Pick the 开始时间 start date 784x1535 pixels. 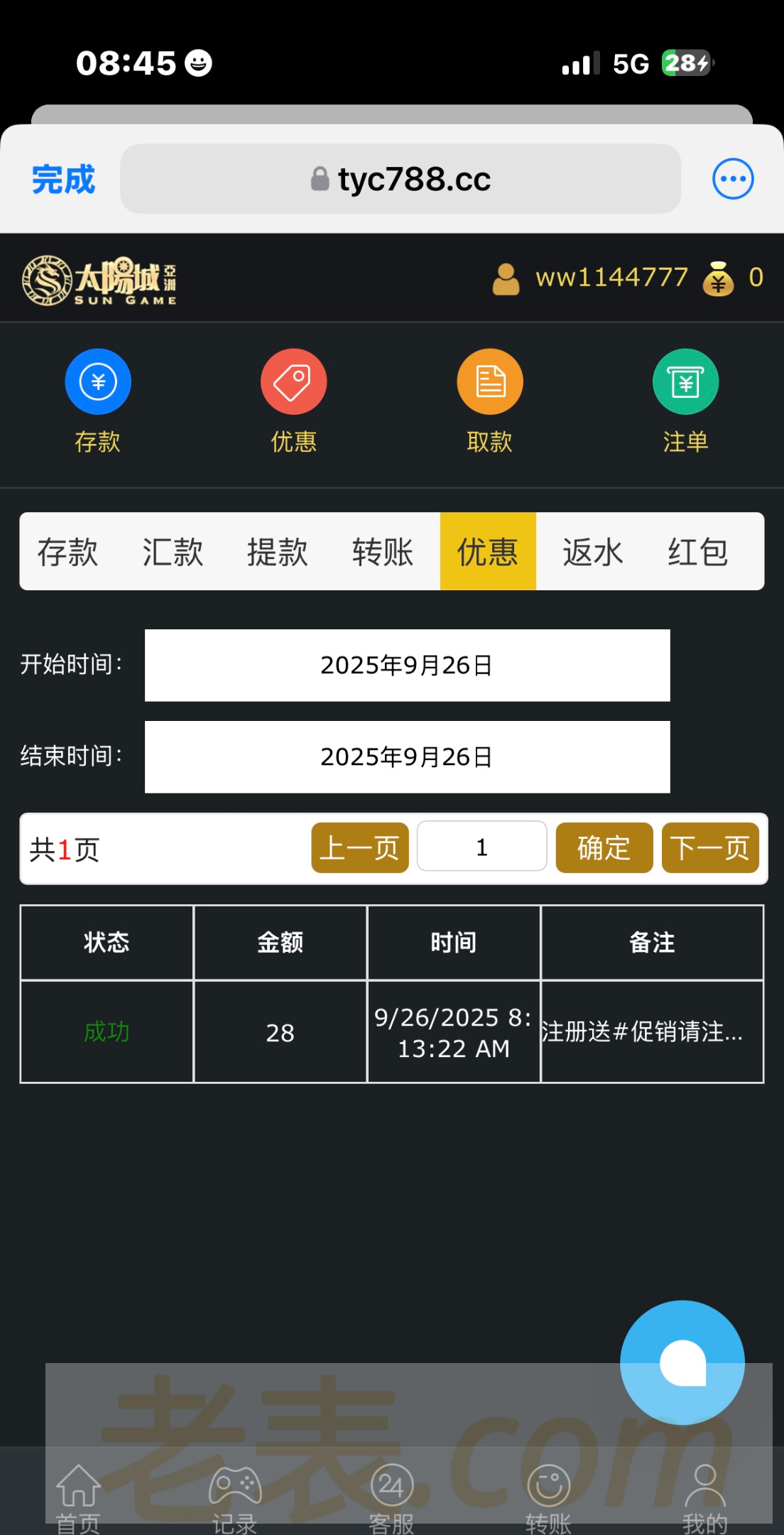tap(407, 666)
